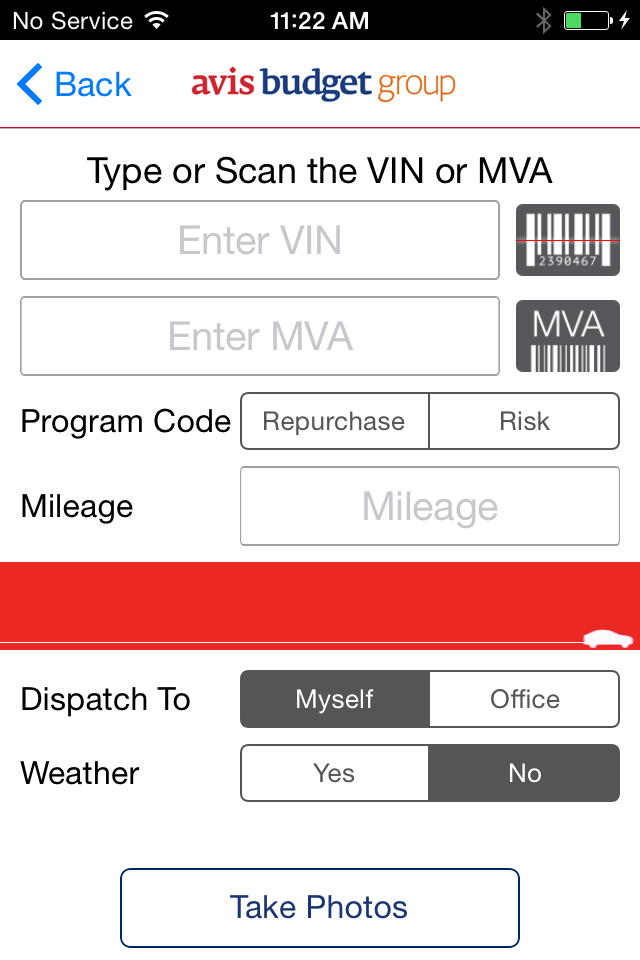Select Repurchase as program code
Screen dimensions: 640x960
(335, 421)
